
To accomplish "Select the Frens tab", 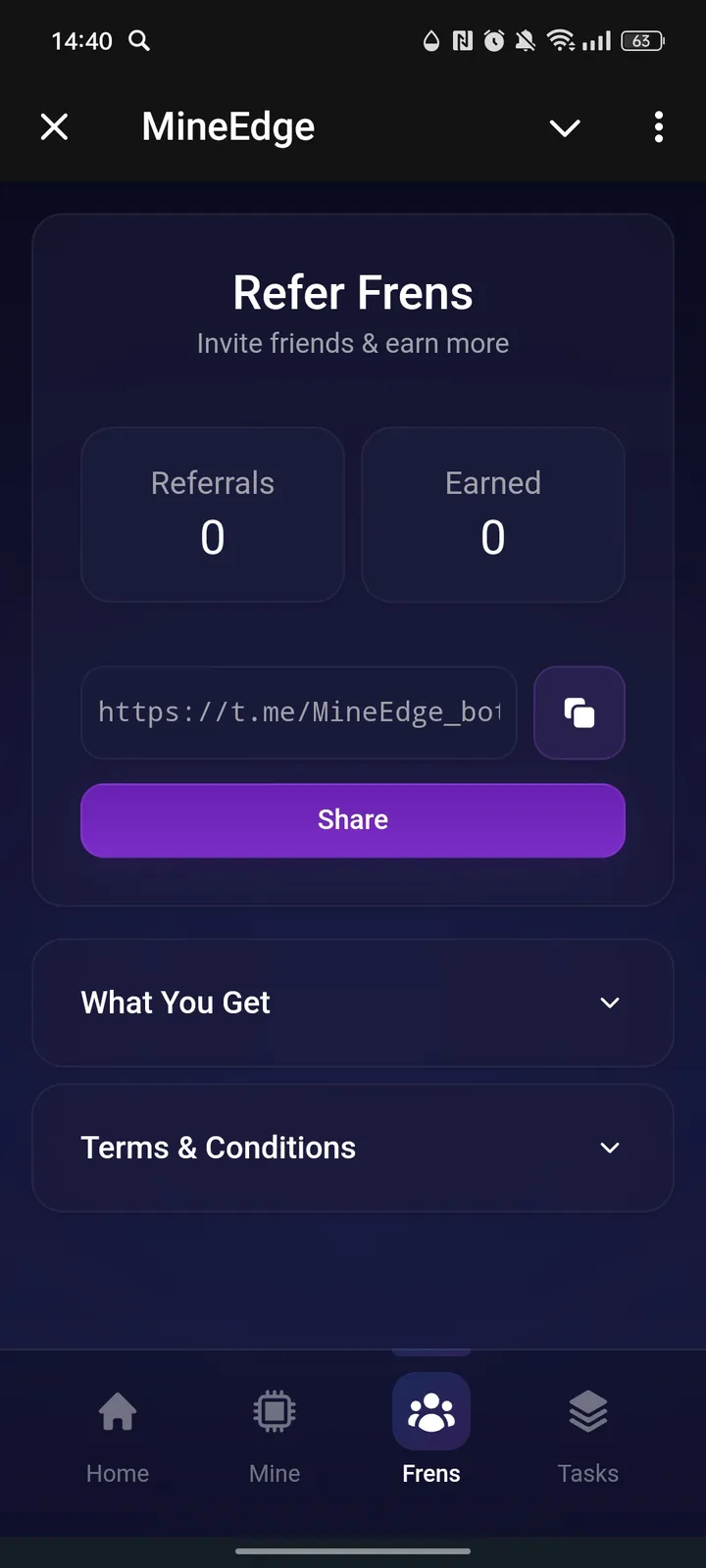I will point(431,1432).
